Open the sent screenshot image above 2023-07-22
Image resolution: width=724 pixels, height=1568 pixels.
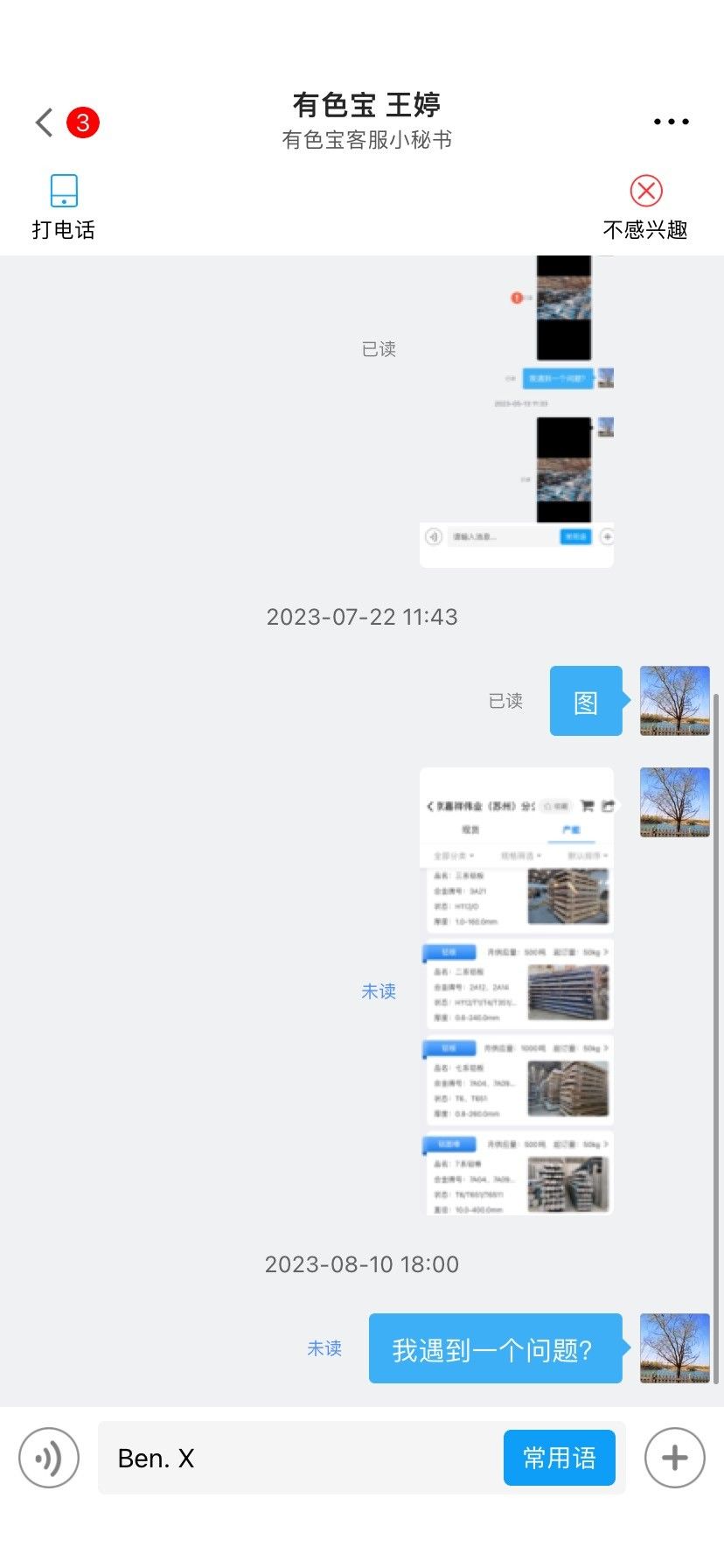pyautogui.click(x=517, y=411)
